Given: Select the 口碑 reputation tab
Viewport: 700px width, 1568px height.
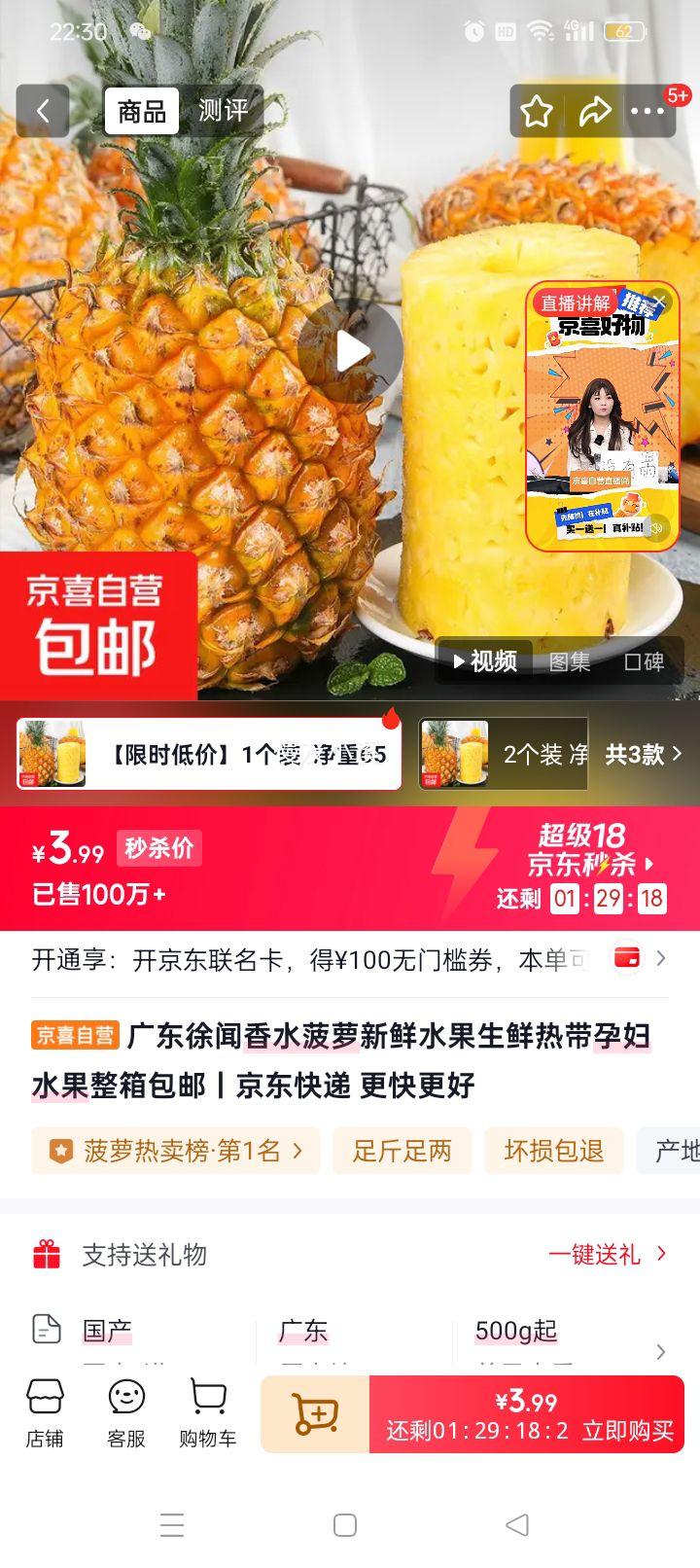Looking at the screenshot, I should (x=644, y=660).
